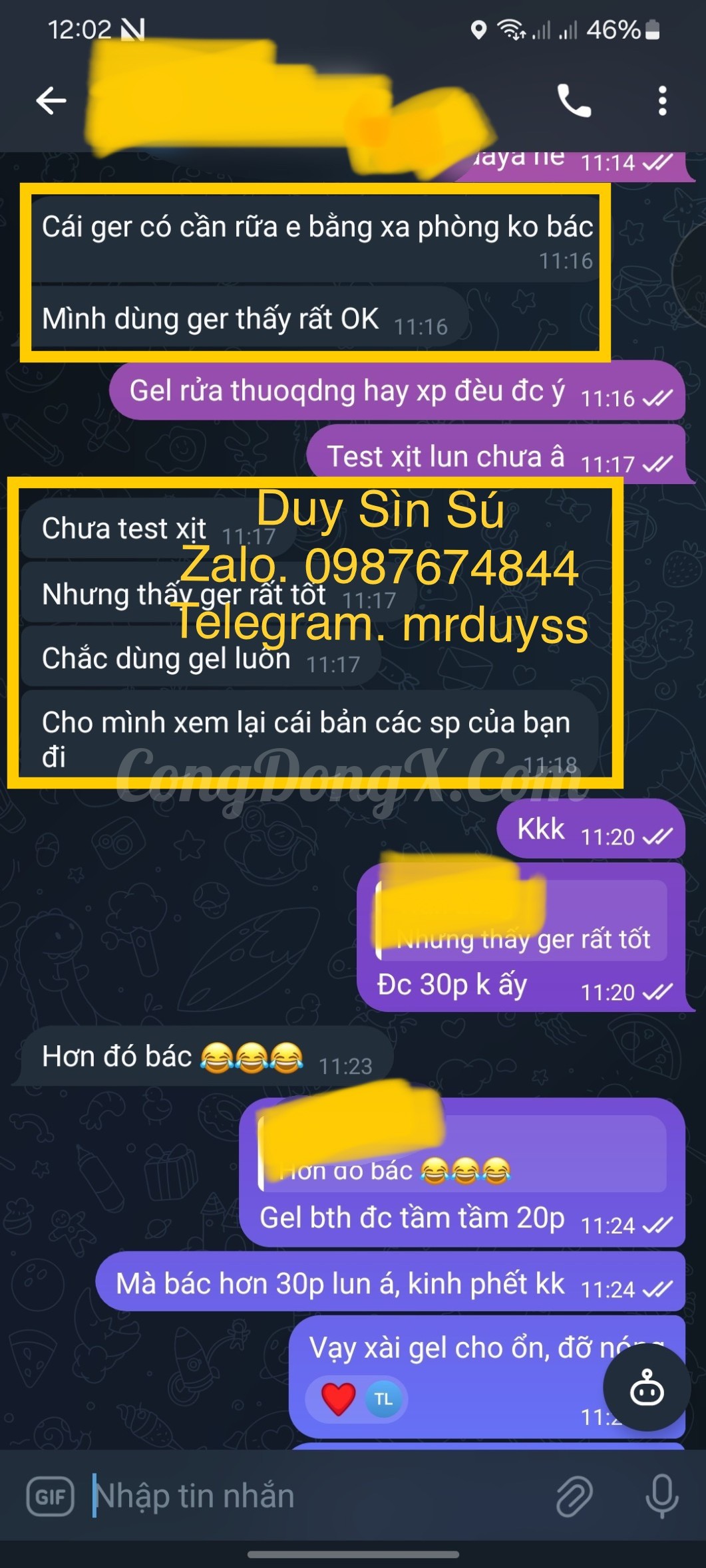Open the three-dot overflow menu
Image resolution: width=706 pixels, height=1568 pixels.
(x=662, y=101)
